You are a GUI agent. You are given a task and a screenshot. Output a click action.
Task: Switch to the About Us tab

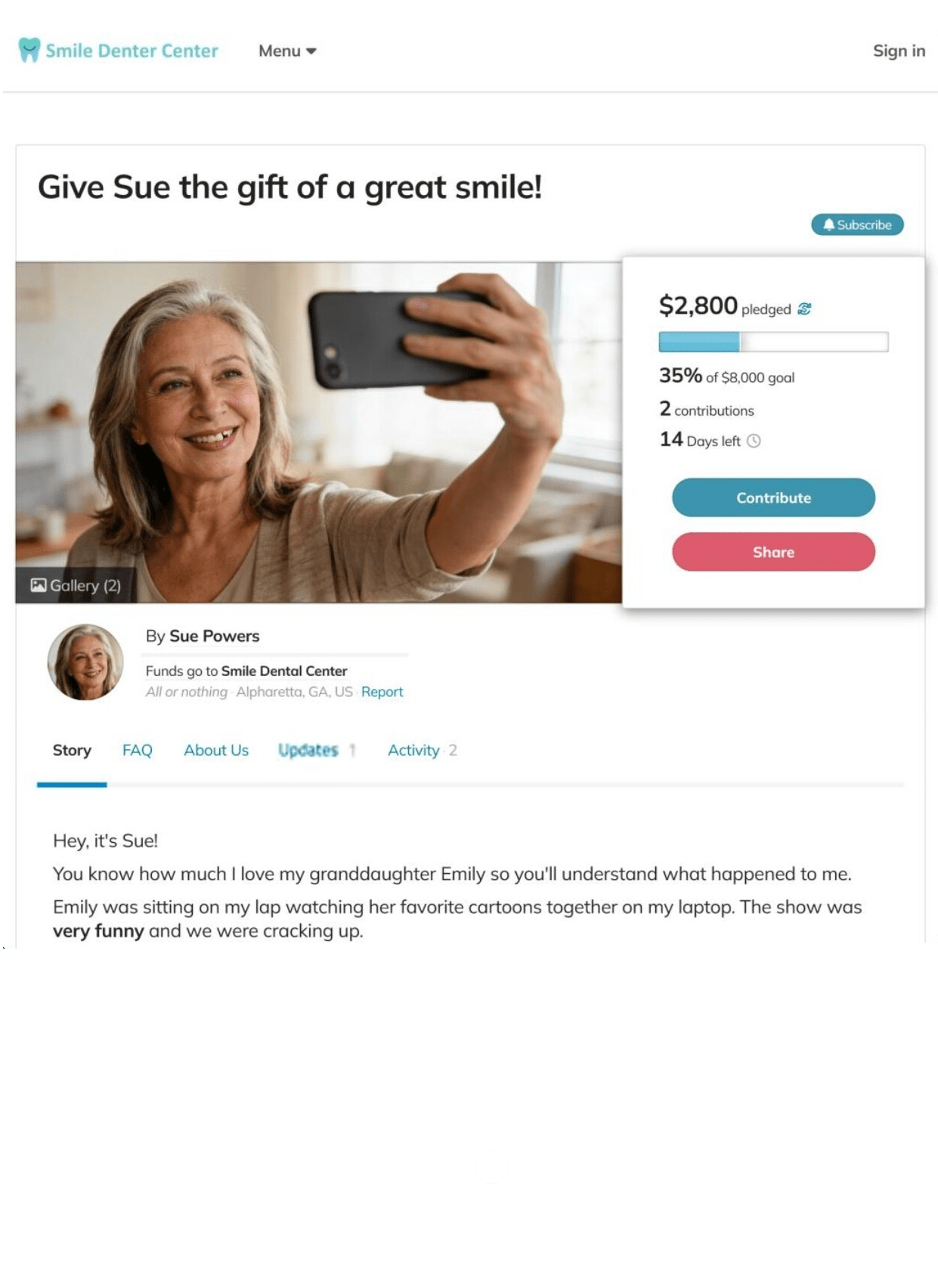[x=216, y=750]
